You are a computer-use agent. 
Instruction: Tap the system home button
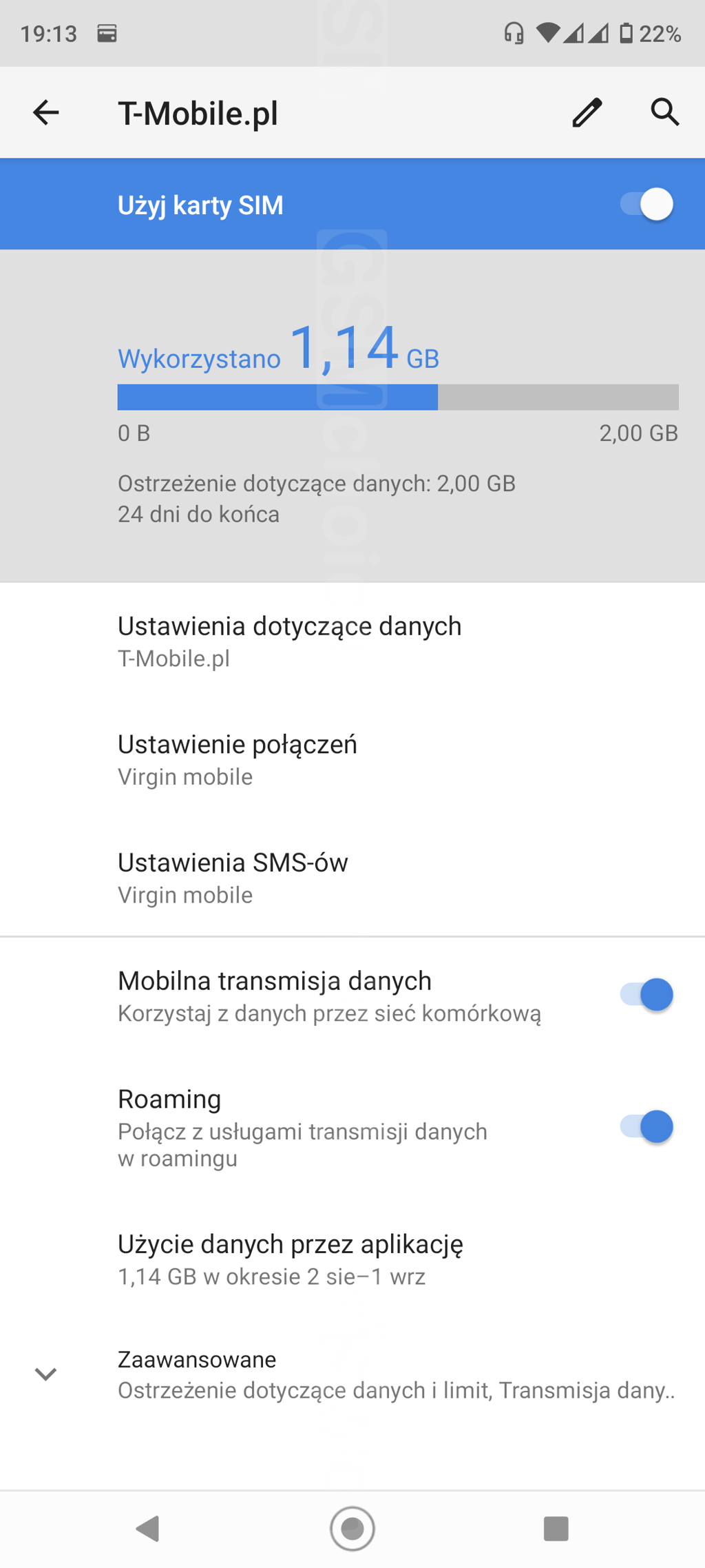(352, 1529)
